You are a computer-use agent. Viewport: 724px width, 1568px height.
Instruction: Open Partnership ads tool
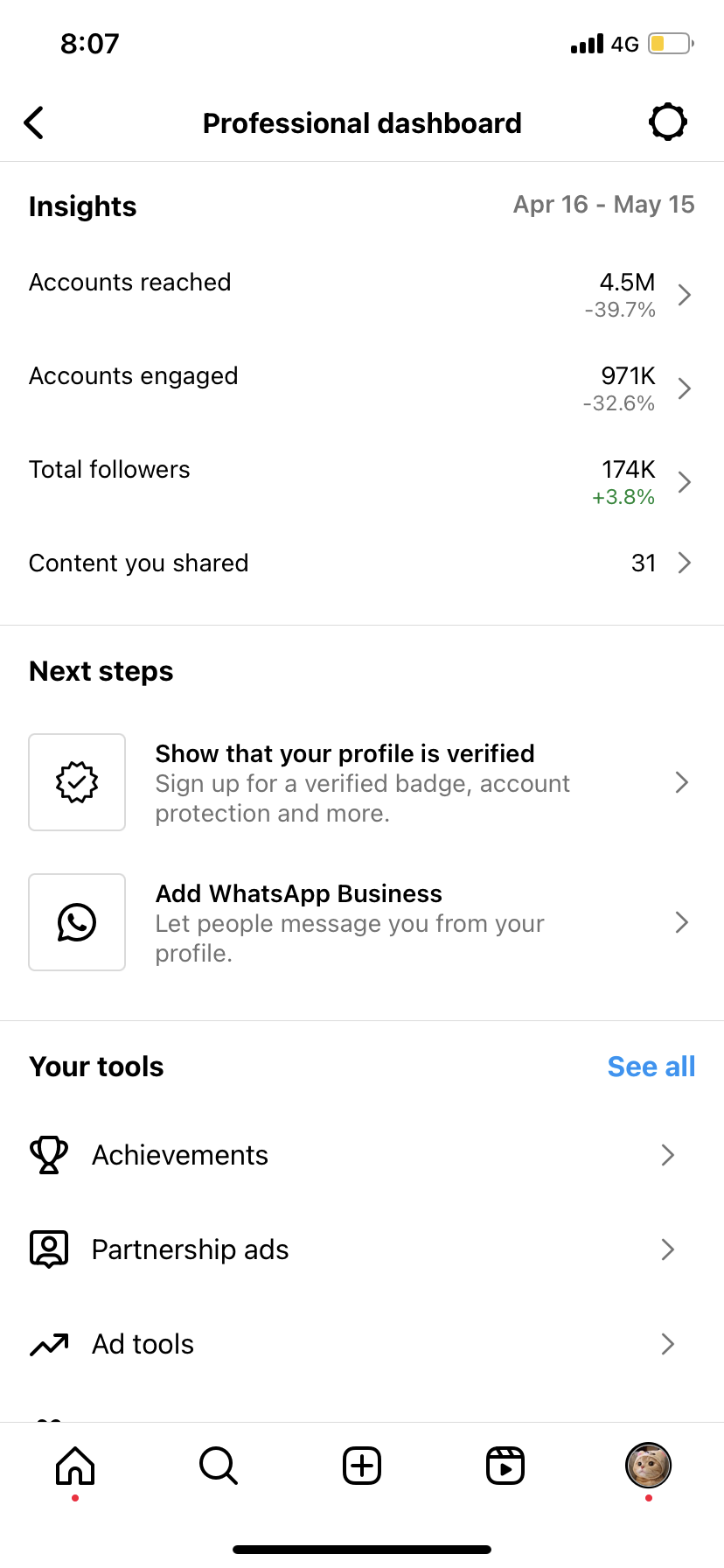[362, 1249]
